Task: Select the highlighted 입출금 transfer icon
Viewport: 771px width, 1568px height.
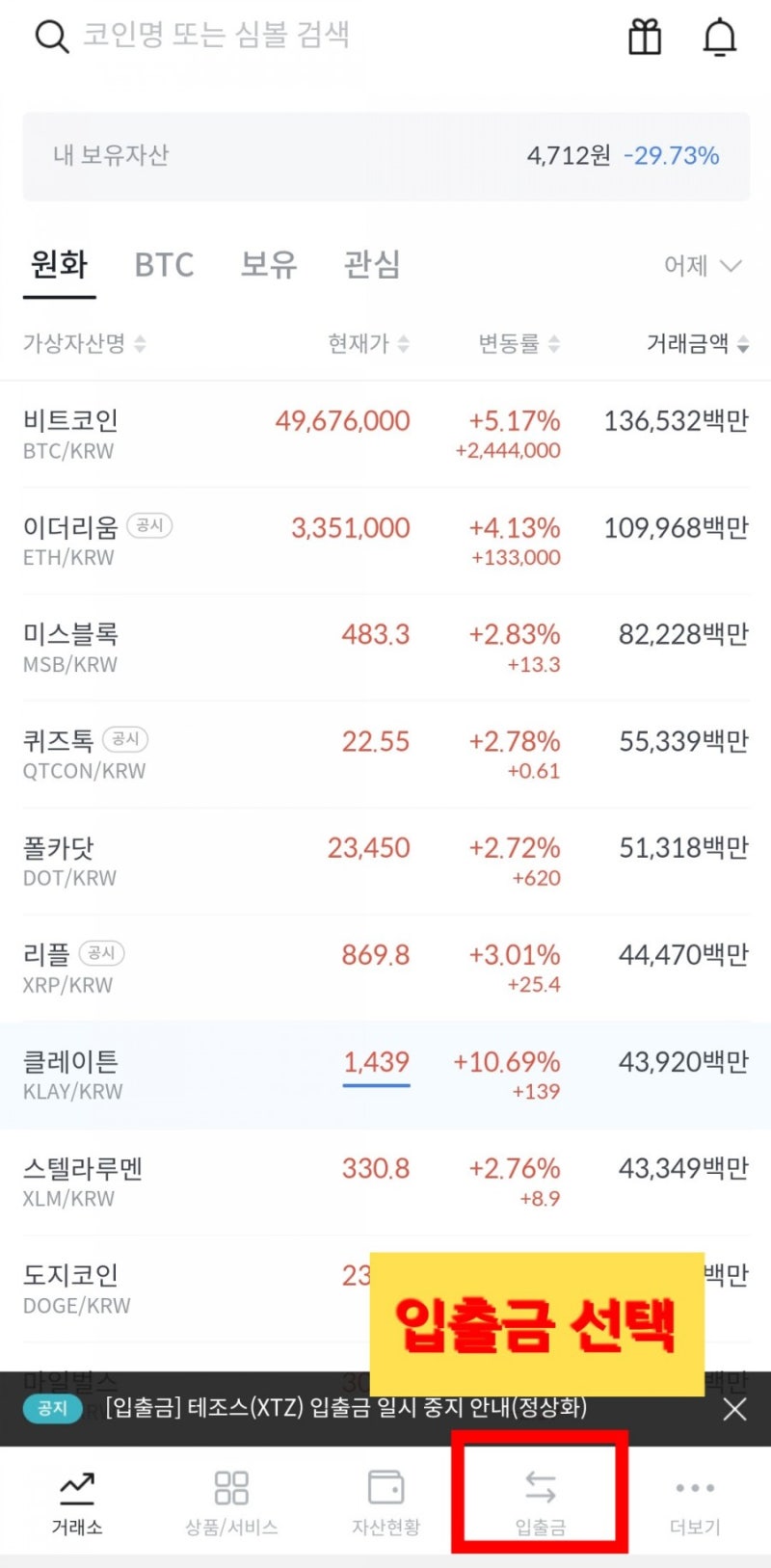Action: 540,1489
